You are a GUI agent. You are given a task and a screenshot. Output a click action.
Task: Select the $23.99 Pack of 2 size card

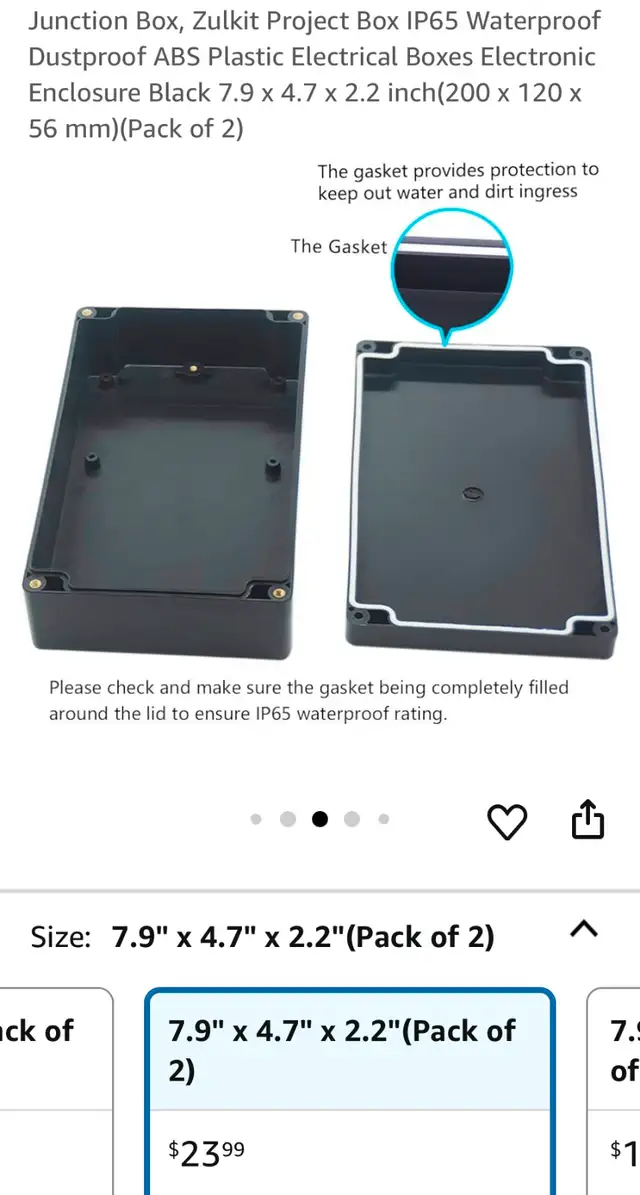[x=350, y=1091]
